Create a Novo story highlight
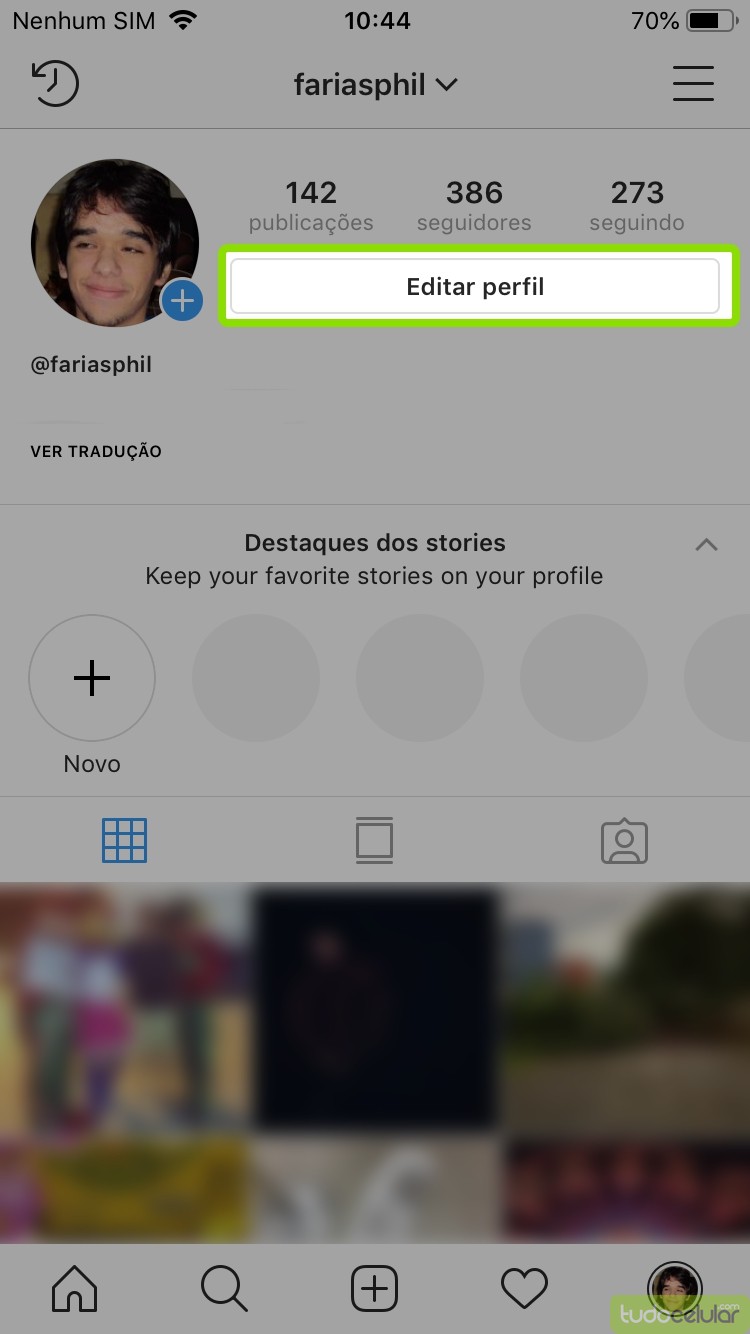This screenshot has width=750, height=1334. (x=92, y=678)
